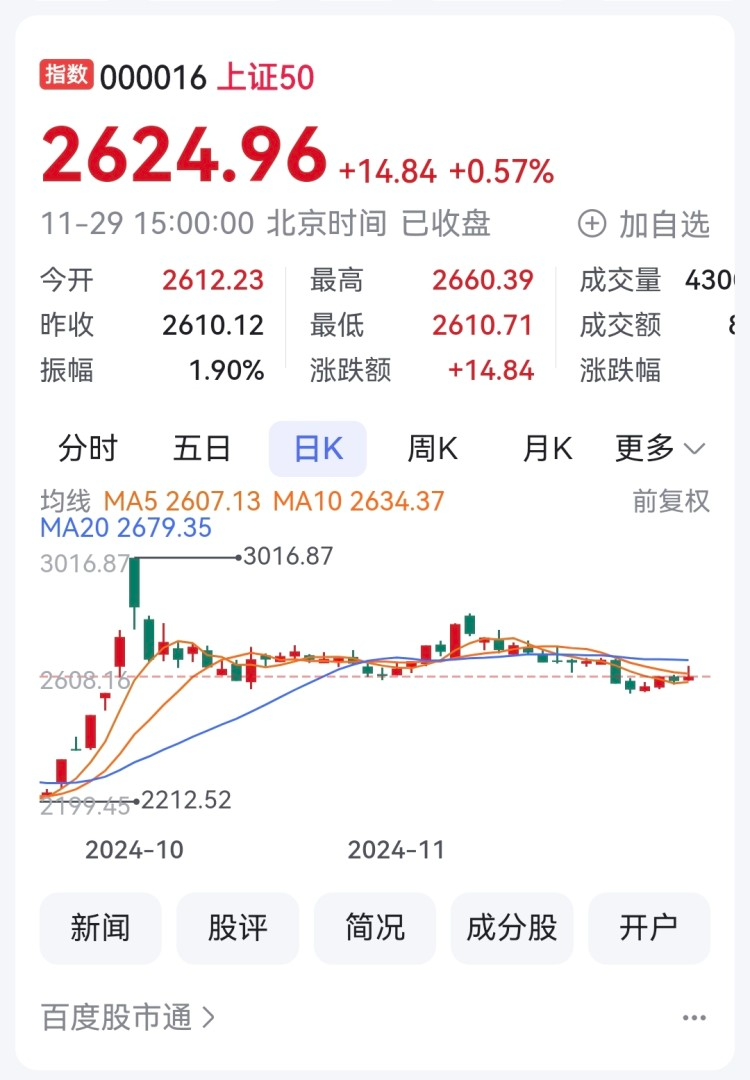The height and width of the screenshot is (1080, 750).
Task: Open the 新闻 section
Action: 100,928
